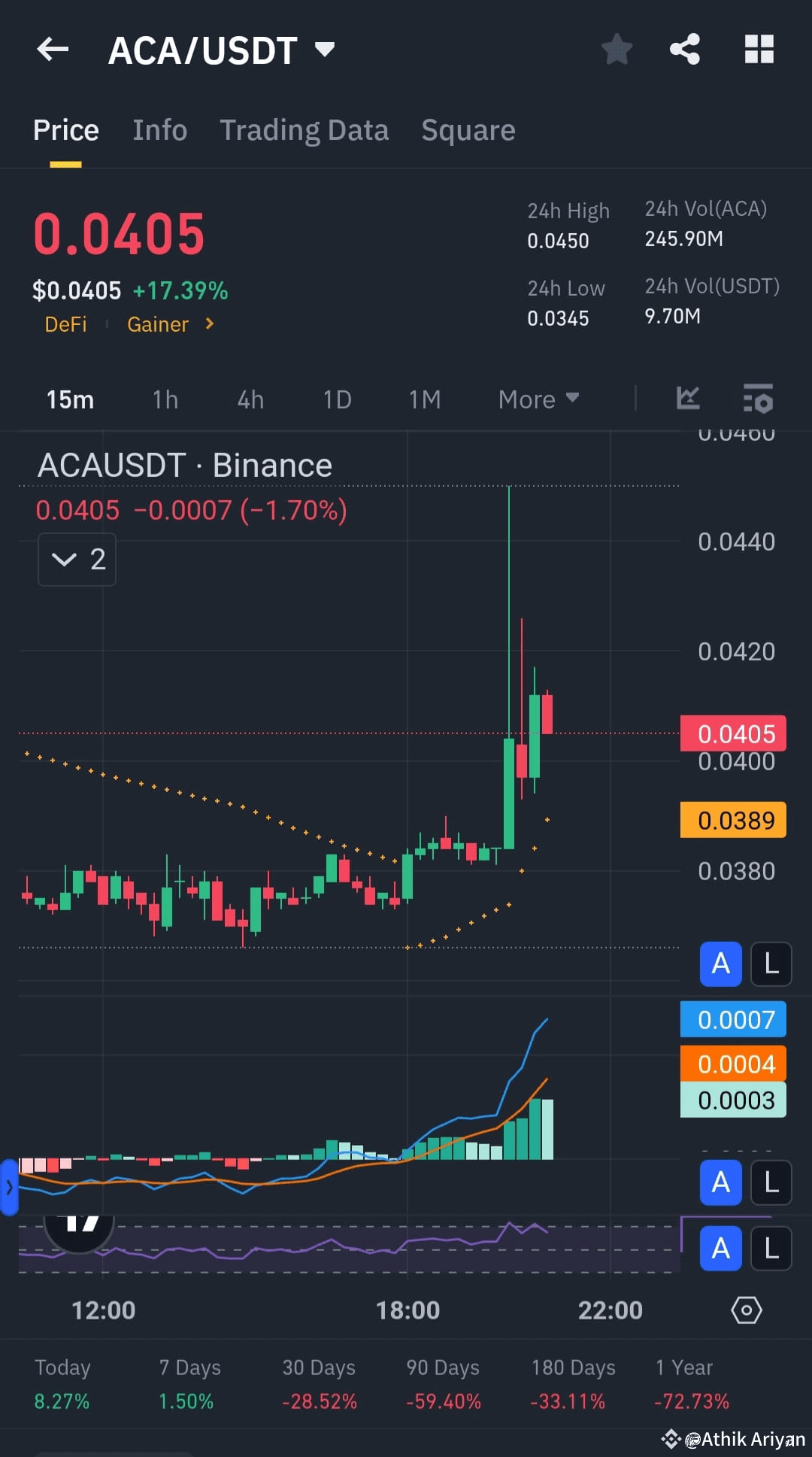Enable L mode on the RSI panel
The width and height of the screenshot is (812, 1457).
pos(771,1249)
